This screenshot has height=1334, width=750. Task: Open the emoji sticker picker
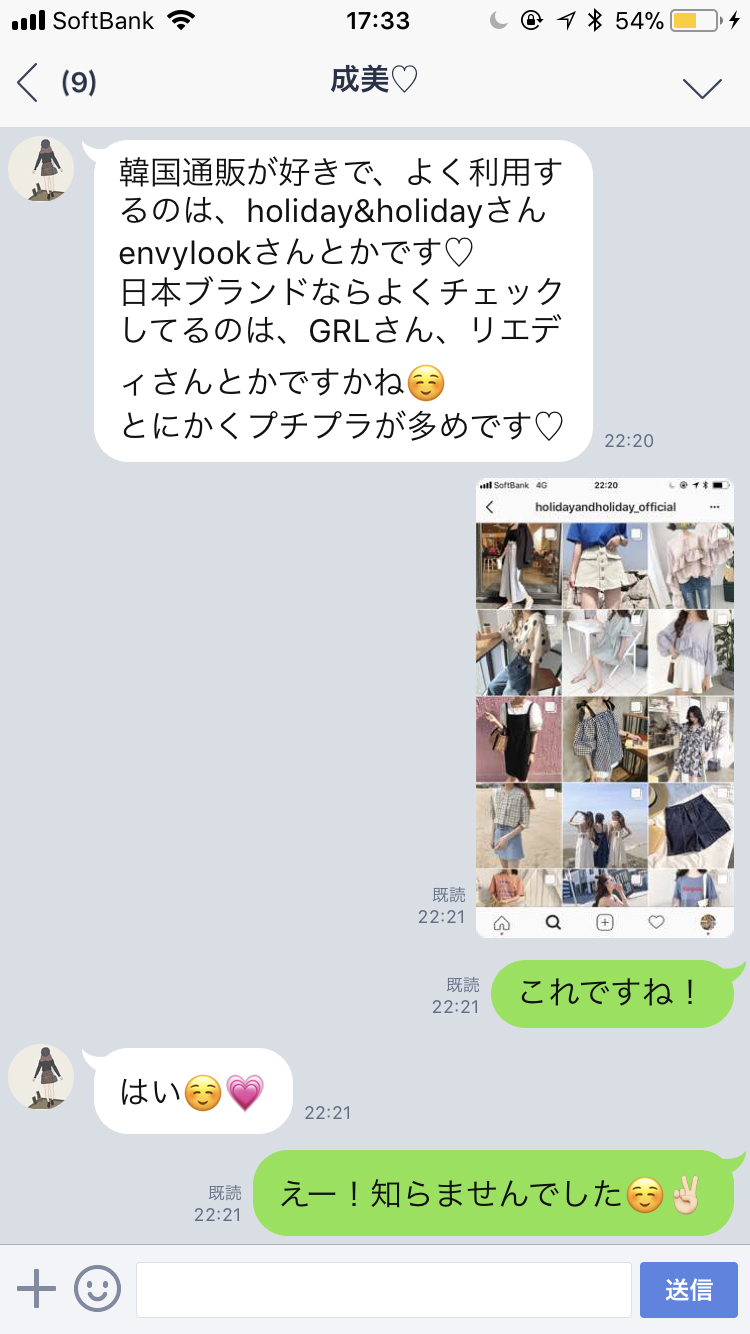point(97,1289)
